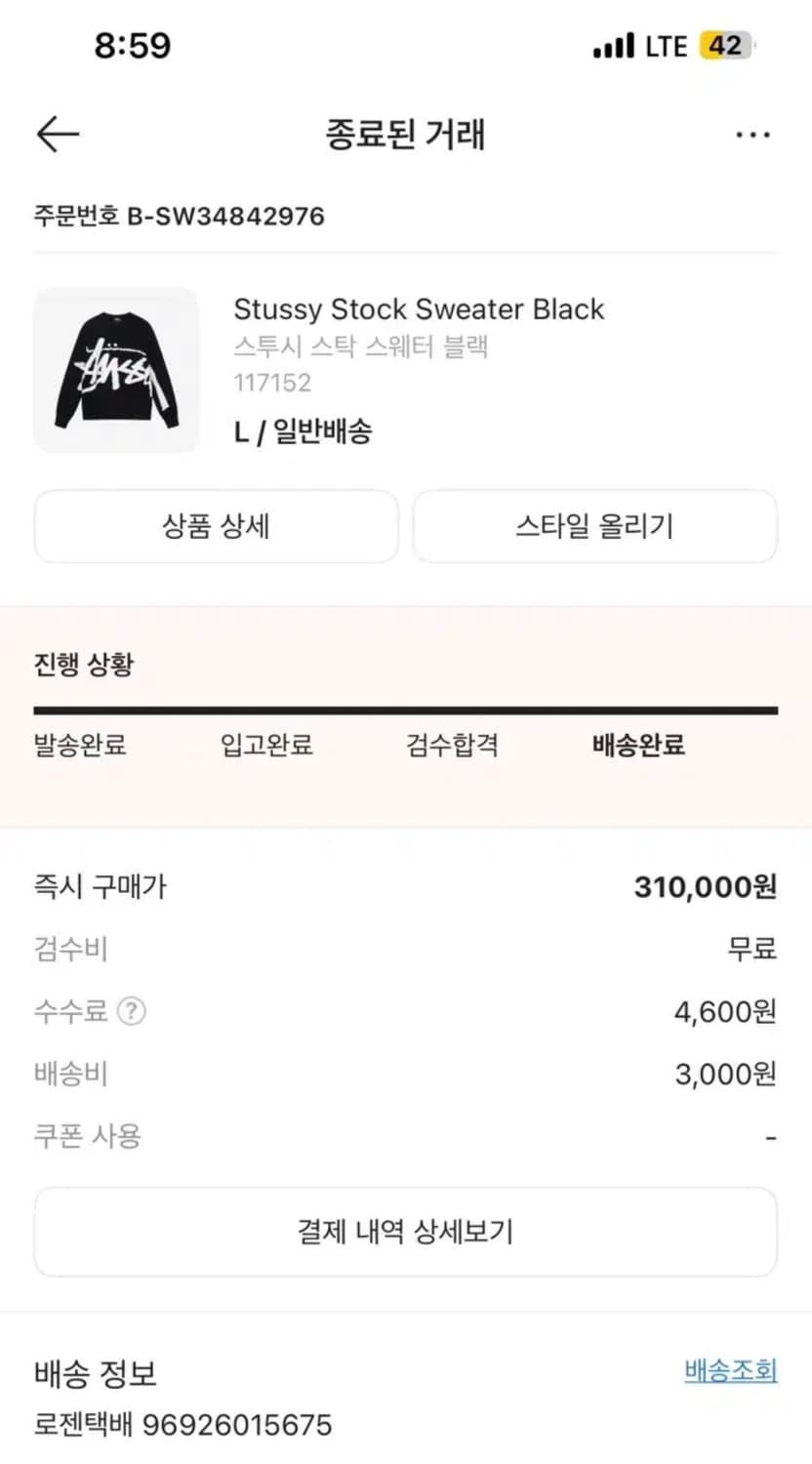Switch to the 종료된 거래 screen title
This screenshot has height=1464, width=812.
(x=406, y=135)
